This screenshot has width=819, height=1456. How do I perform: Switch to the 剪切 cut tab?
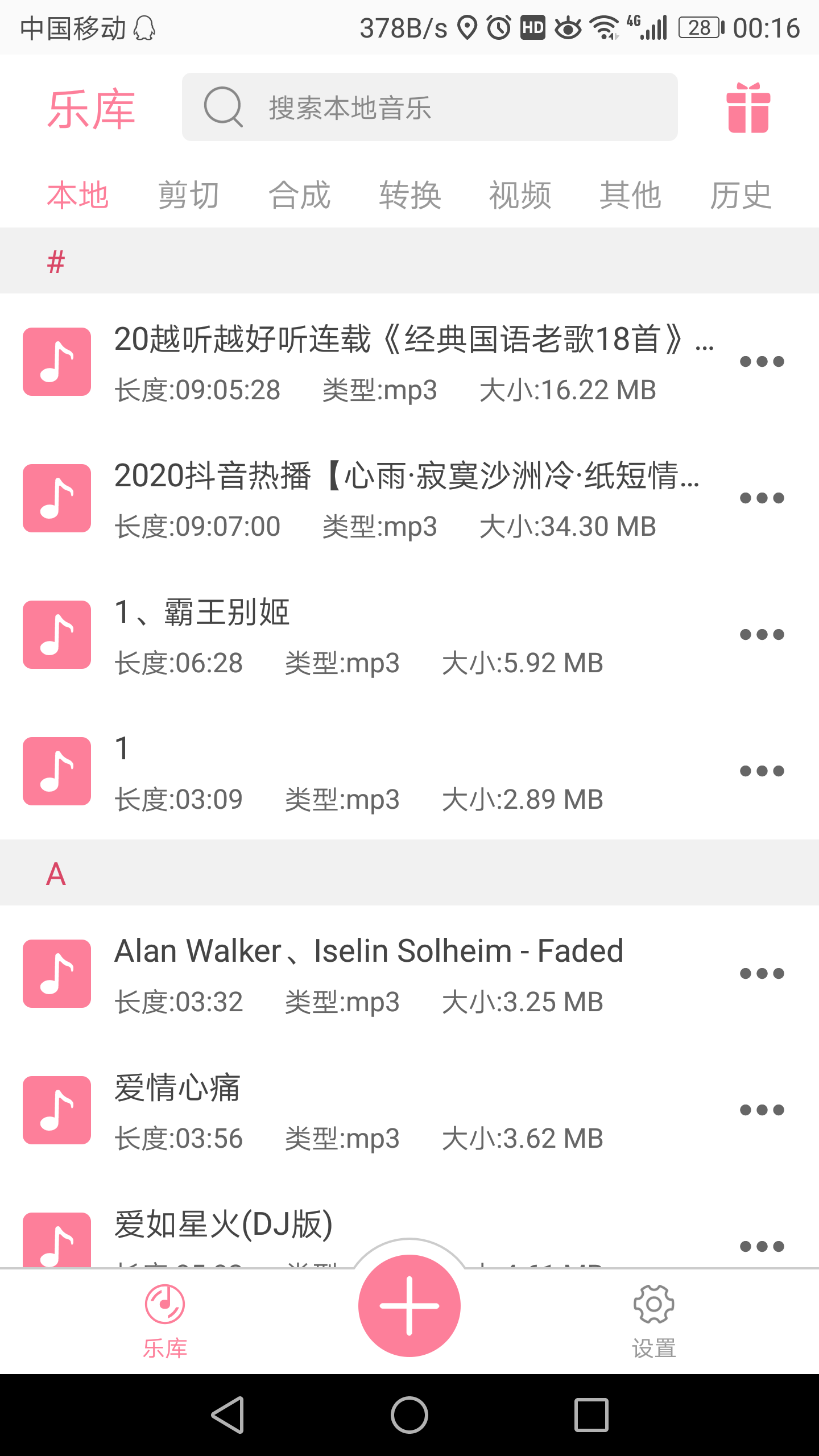pyautogui.click(x=188, y=195)
